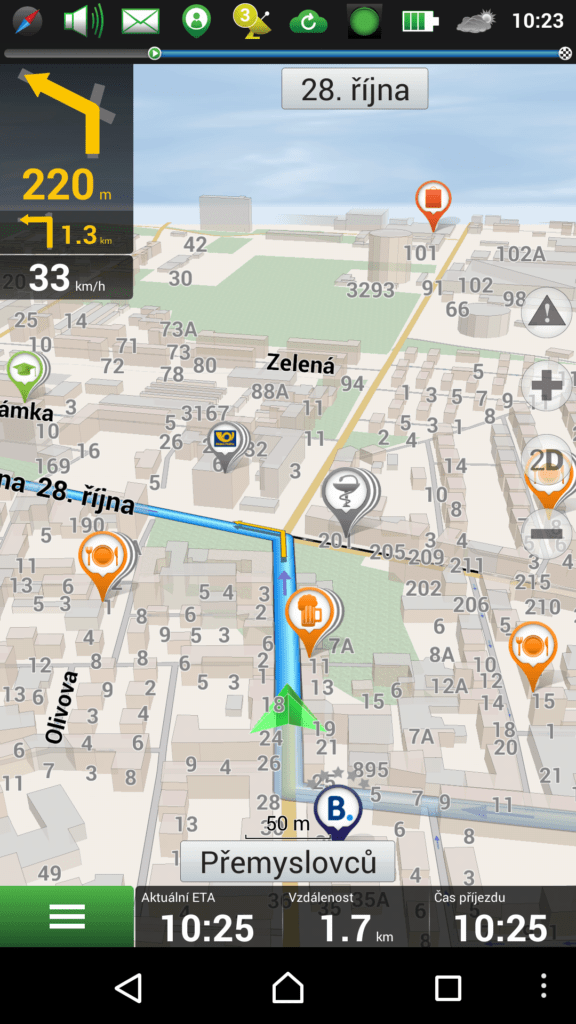The width and height of the screenshot is (576, 1024).
Task: Open the messages envelope icon
Action: [x=140, y=21]
